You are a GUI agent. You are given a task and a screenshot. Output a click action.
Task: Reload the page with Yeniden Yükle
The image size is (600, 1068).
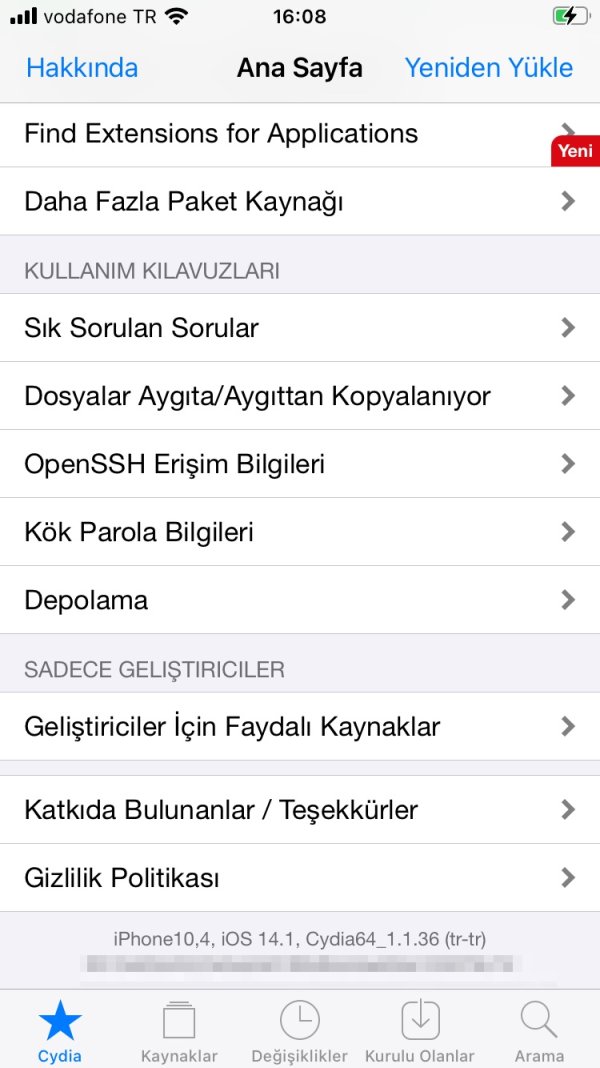pos(488,68)
